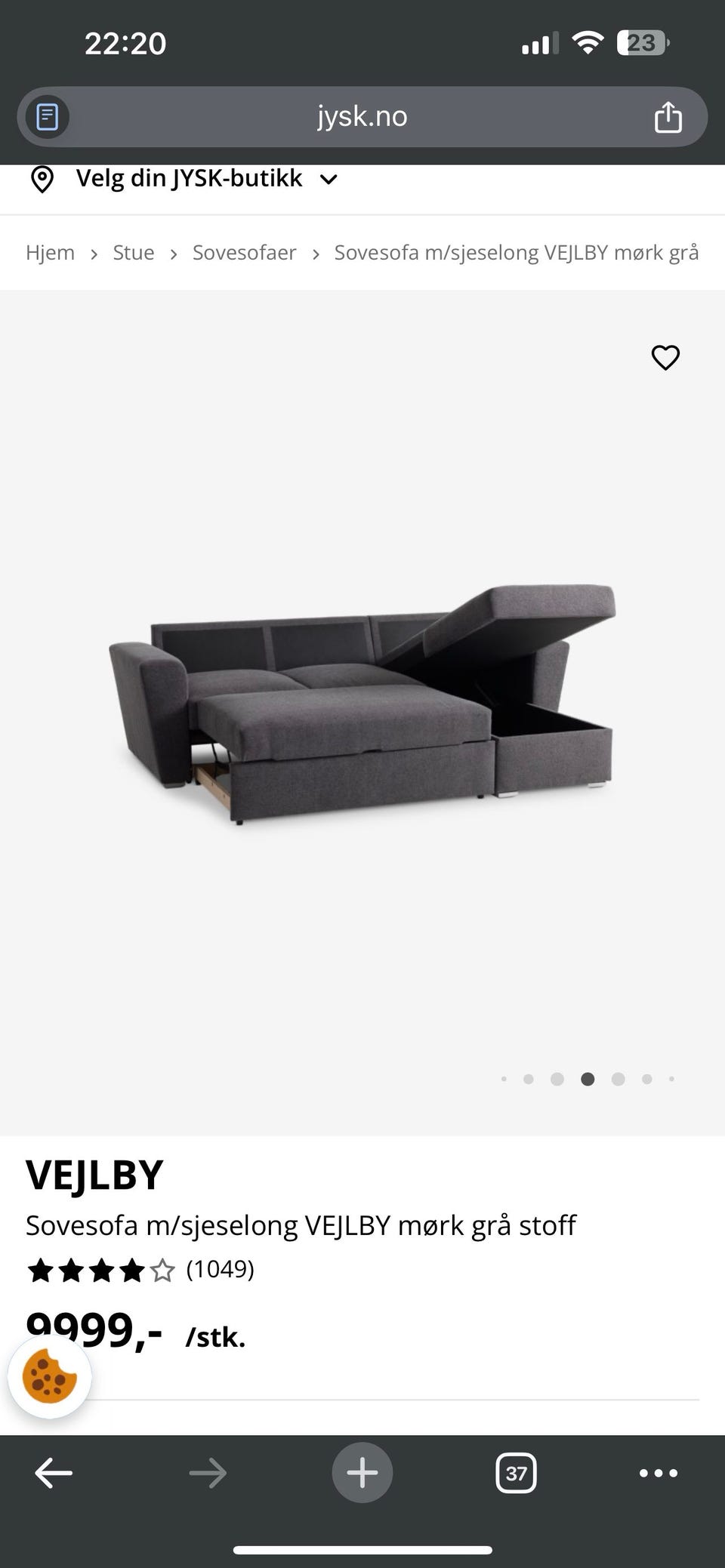Open the cookie settings badge
This screenshot has width=725, height=1568.
click(50, 1376)
